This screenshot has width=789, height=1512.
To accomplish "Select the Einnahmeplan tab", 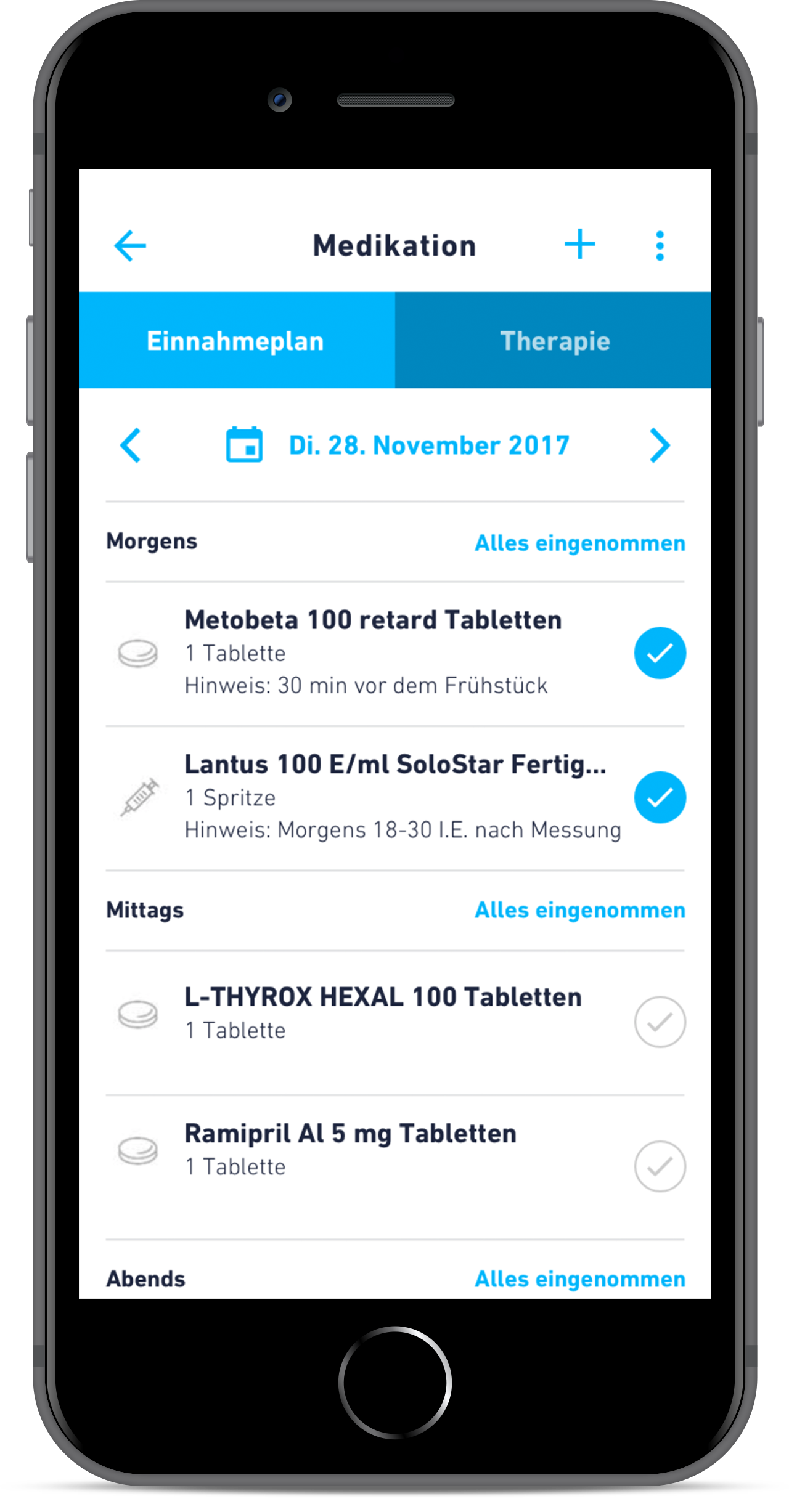I will (x=237, y=340).
